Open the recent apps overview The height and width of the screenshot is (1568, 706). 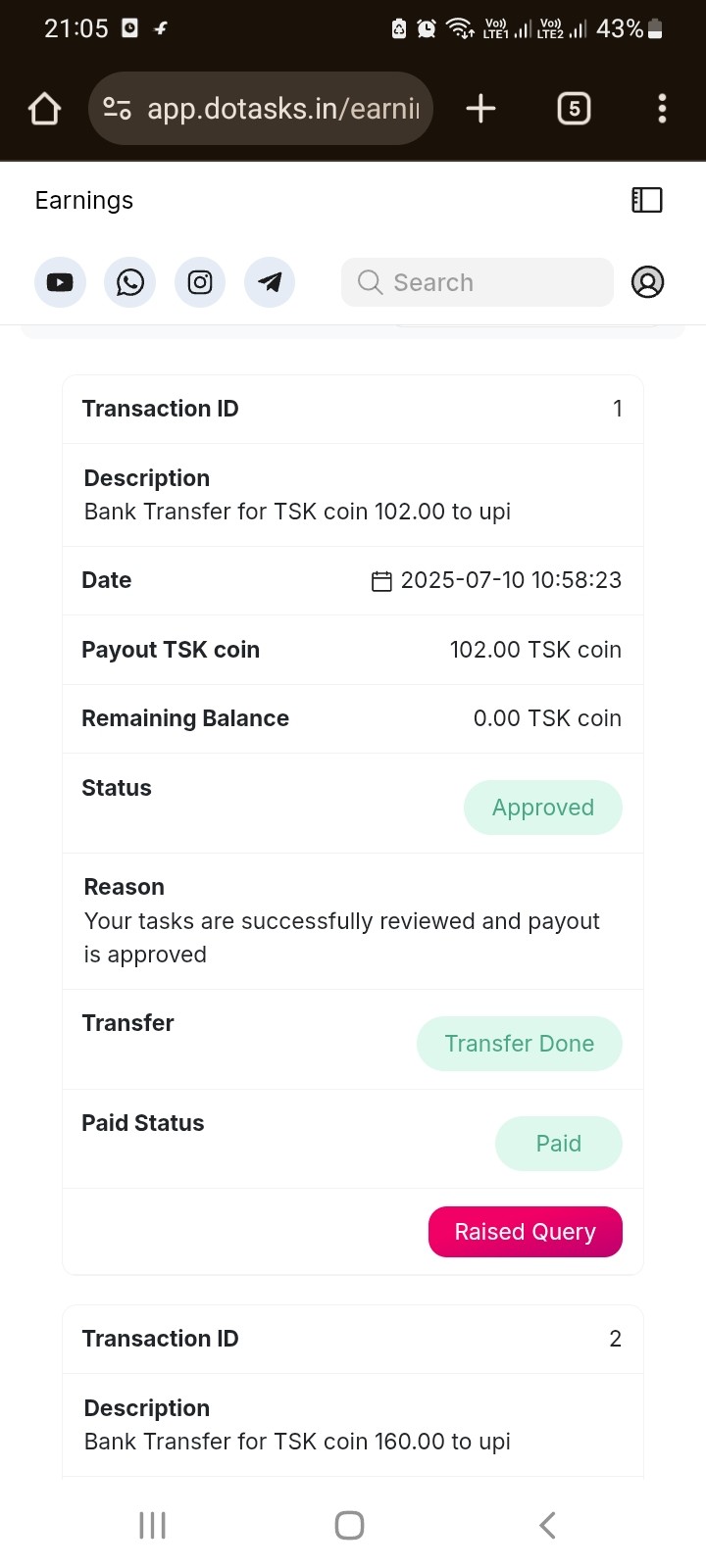click(x=152, y=1525)
